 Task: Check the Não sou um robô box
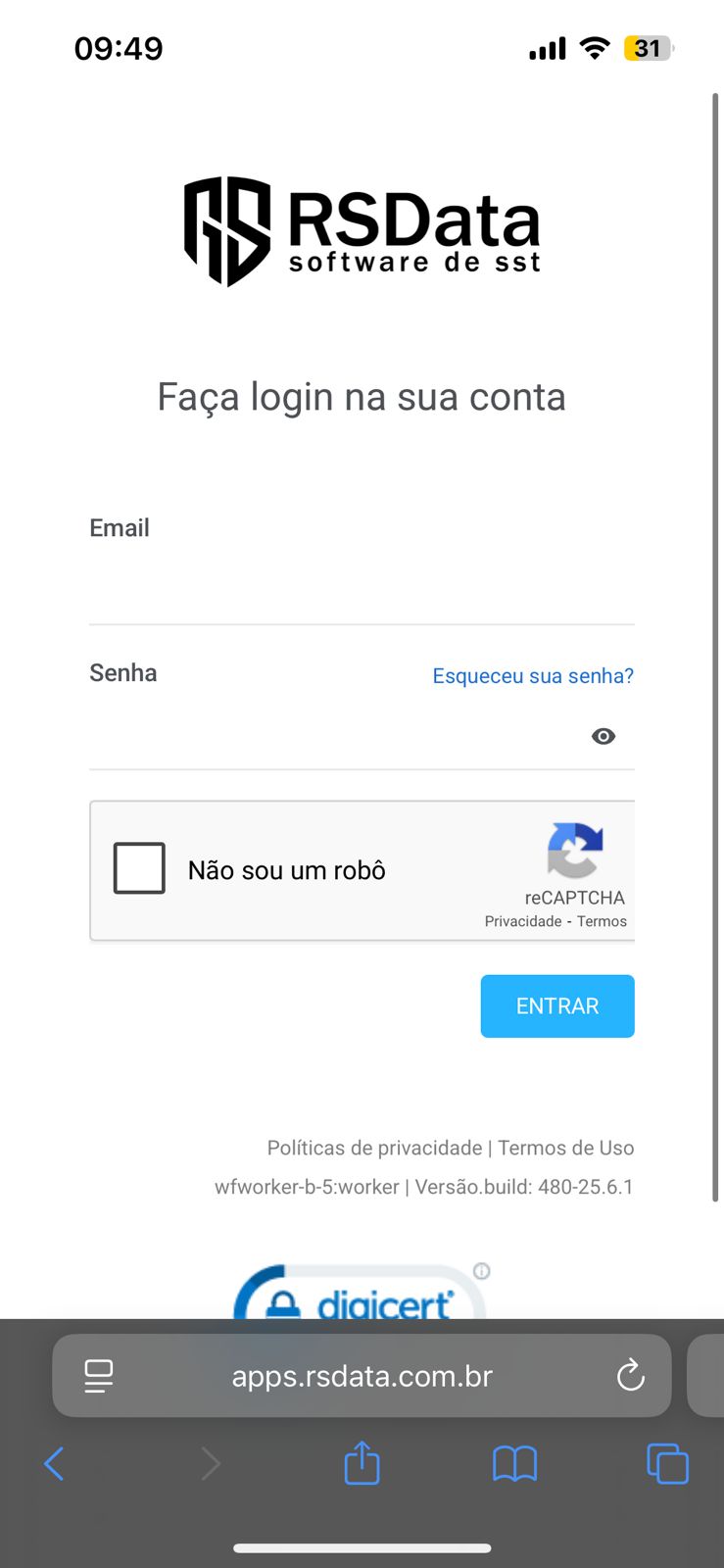(x=139, y=868)
